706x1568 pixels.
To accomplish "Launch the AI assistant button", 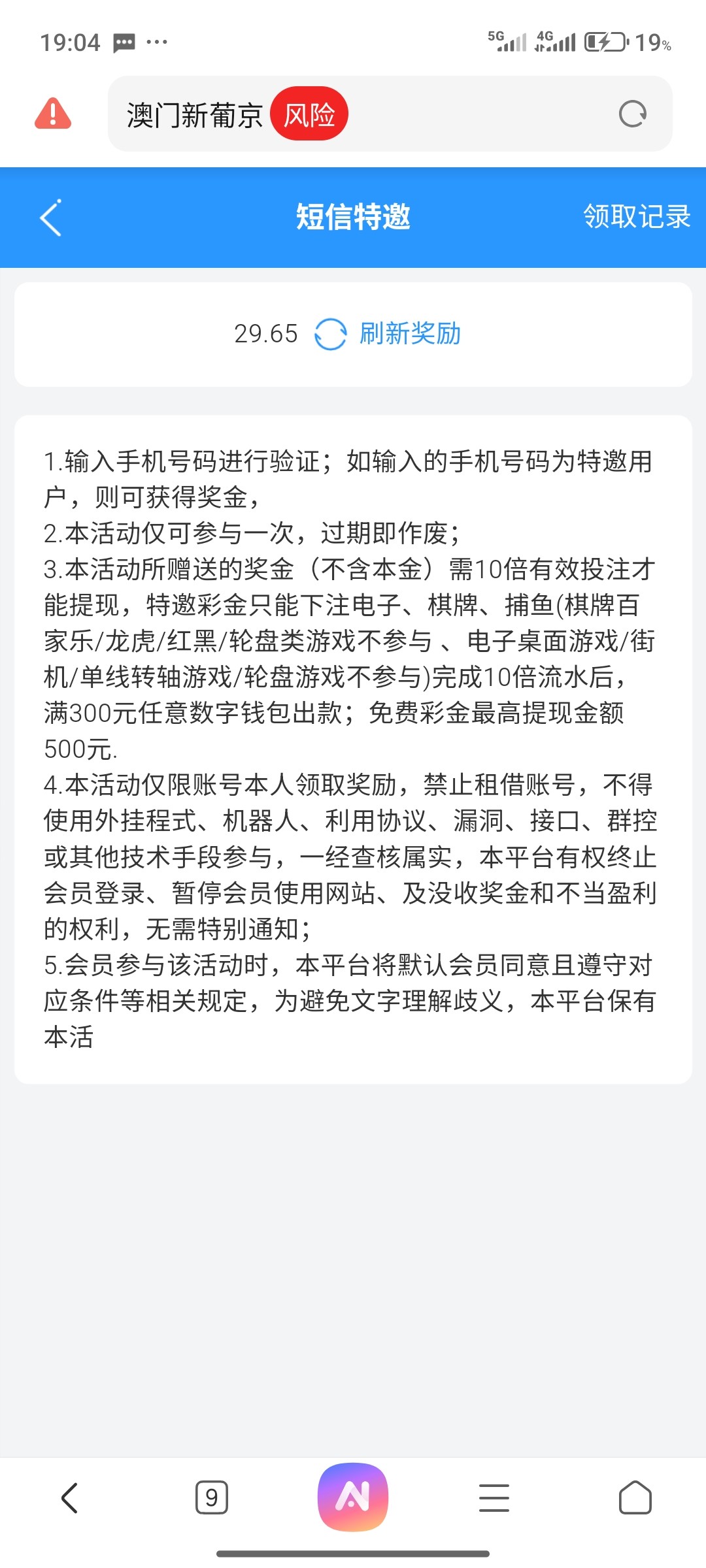I will 353,1497.
